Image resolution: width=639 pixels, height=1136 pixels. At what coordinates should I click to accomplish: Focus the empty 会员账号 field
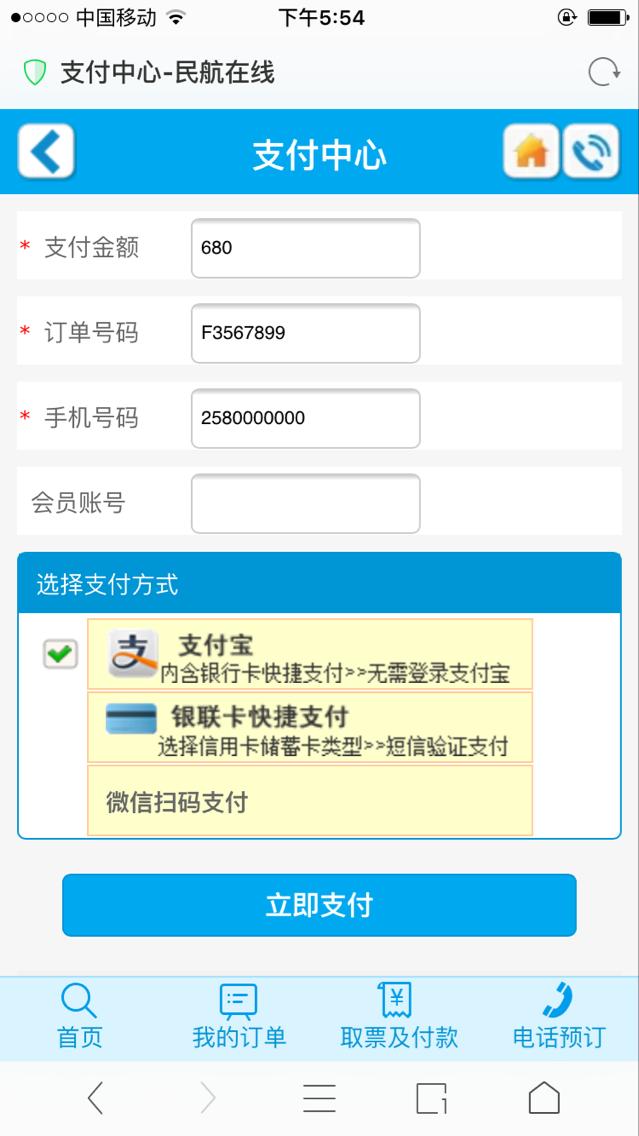tap(306, 504)
